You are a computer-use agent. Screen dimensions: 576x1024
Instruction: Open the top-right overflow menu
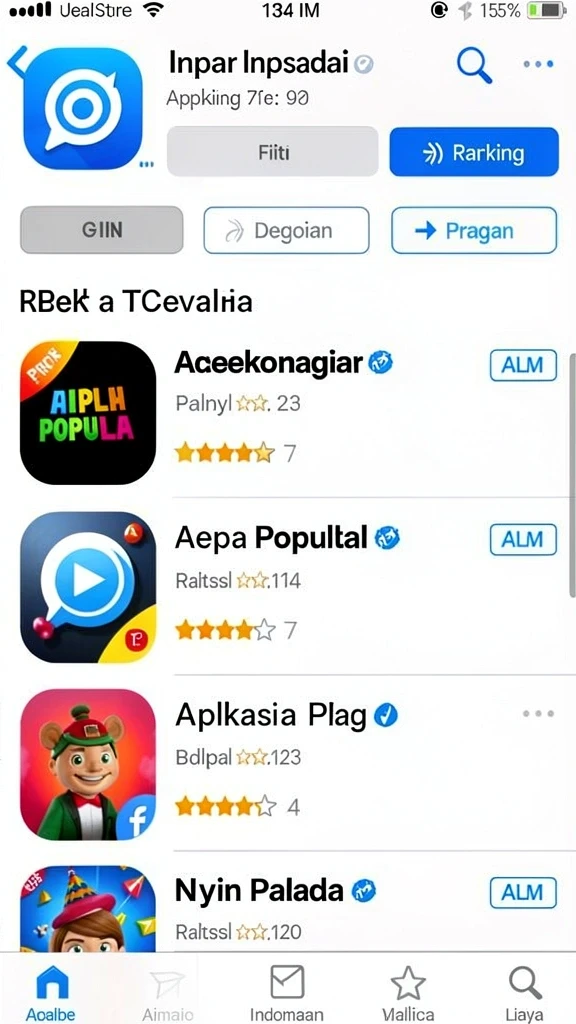pos(538,64)
